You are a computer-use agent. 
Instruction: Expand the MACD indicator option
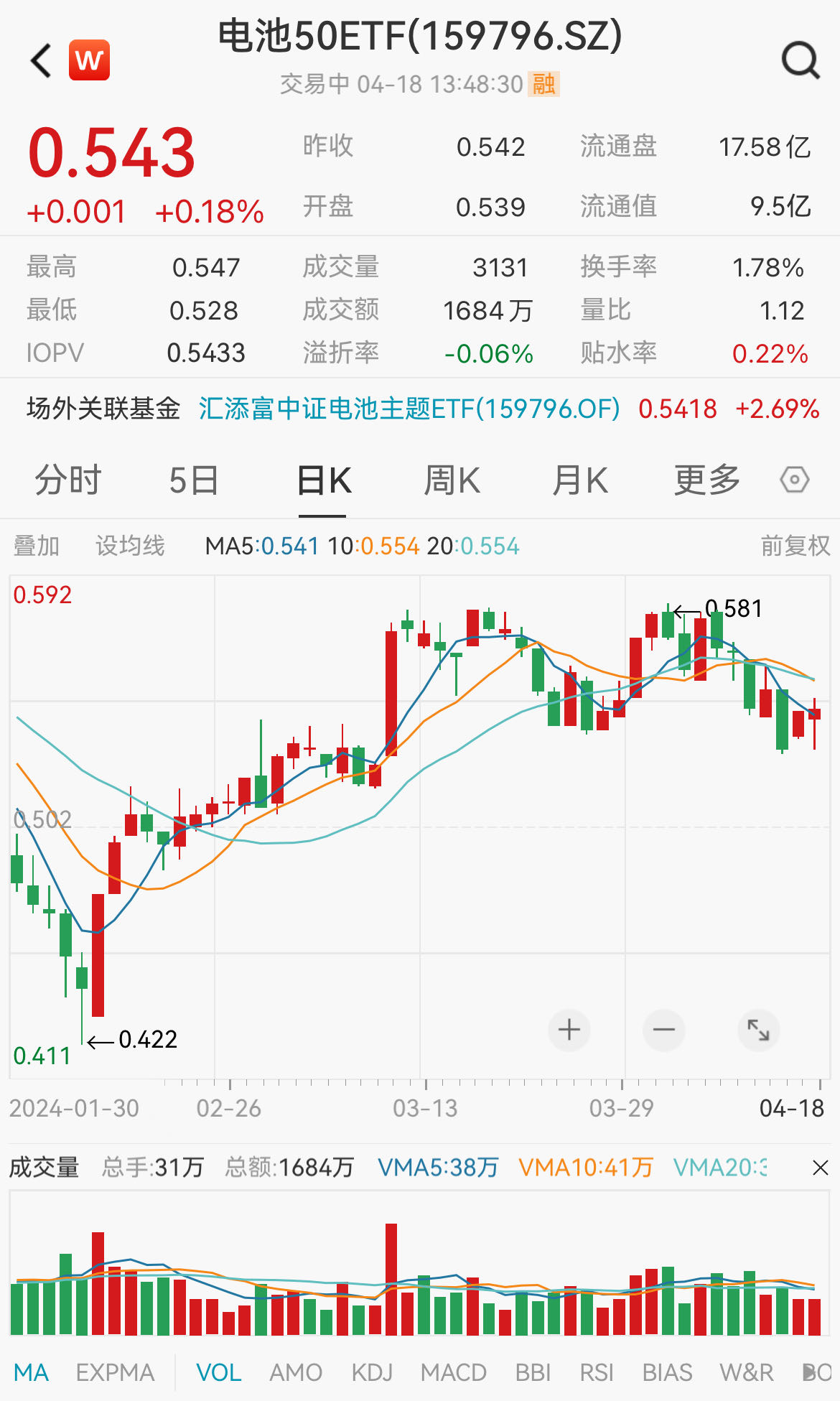[x=454, y=1371]
